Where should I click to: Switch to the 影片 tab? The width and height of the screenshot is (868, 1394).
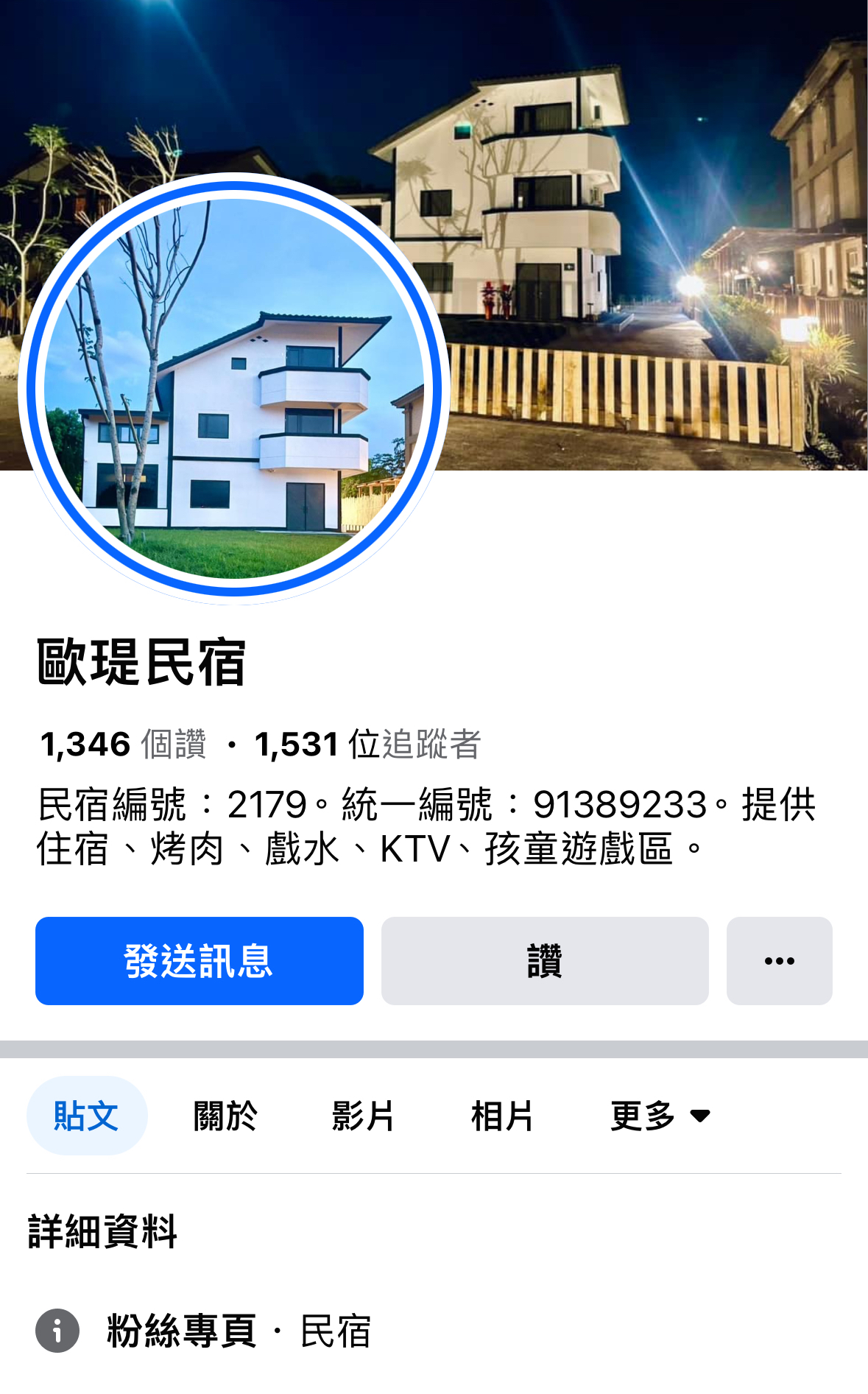tap(363, 1115)
